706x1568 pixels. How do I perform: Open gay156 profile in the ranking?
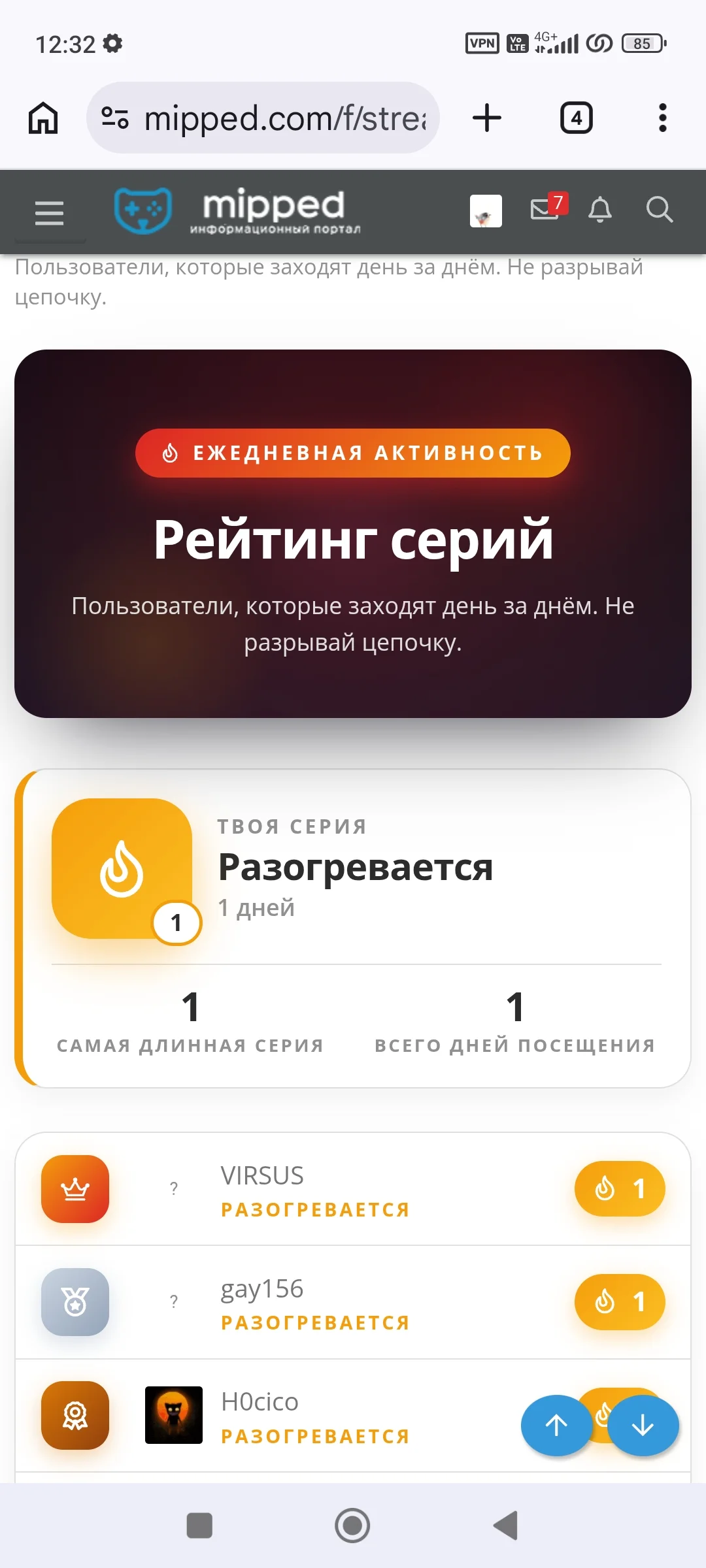pyautogui.click(x=262, y=1289)
